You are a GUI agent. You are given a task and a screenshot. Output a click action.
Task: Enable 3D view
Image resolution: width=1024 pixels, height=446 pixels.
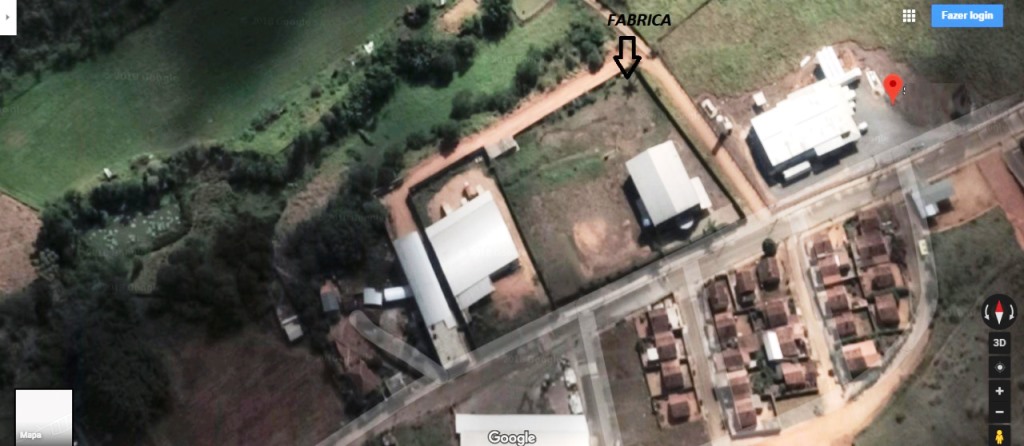(x=999, y=343)
